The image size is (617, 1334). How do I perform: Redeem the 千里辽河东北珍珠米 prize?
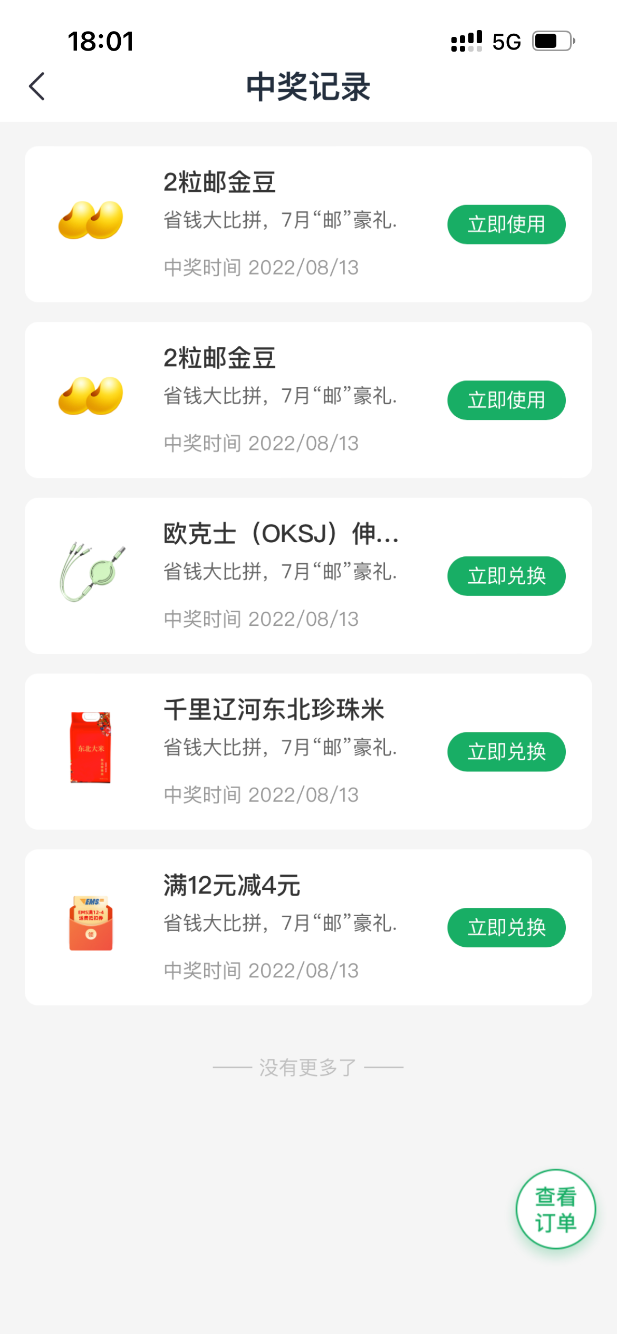[506, 752]
